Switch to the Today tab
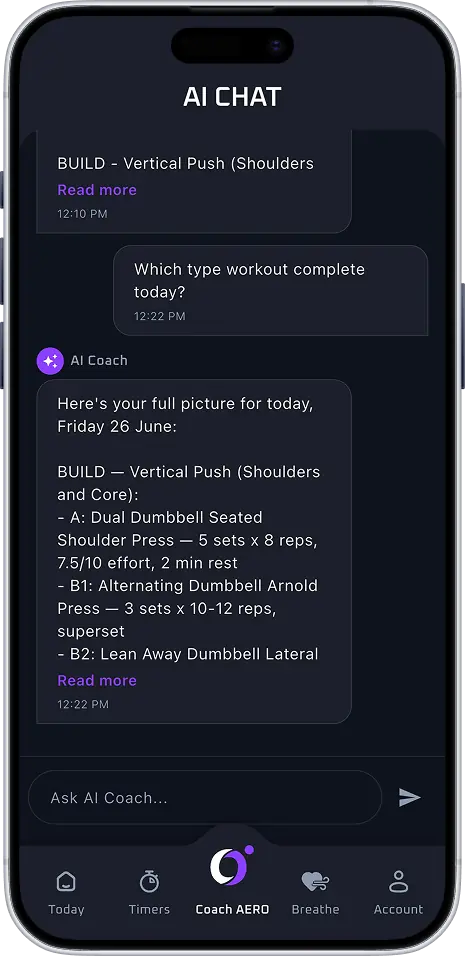This screenshot has height=956, width=465. [x=66, y=893]
